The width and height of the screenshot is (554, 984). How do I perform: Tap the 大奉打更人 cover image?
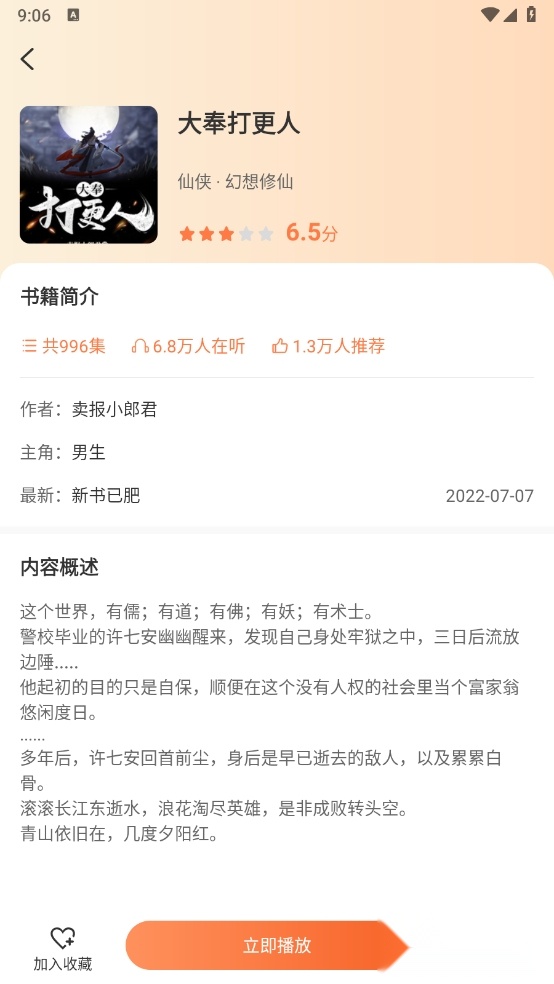point(88,174)
